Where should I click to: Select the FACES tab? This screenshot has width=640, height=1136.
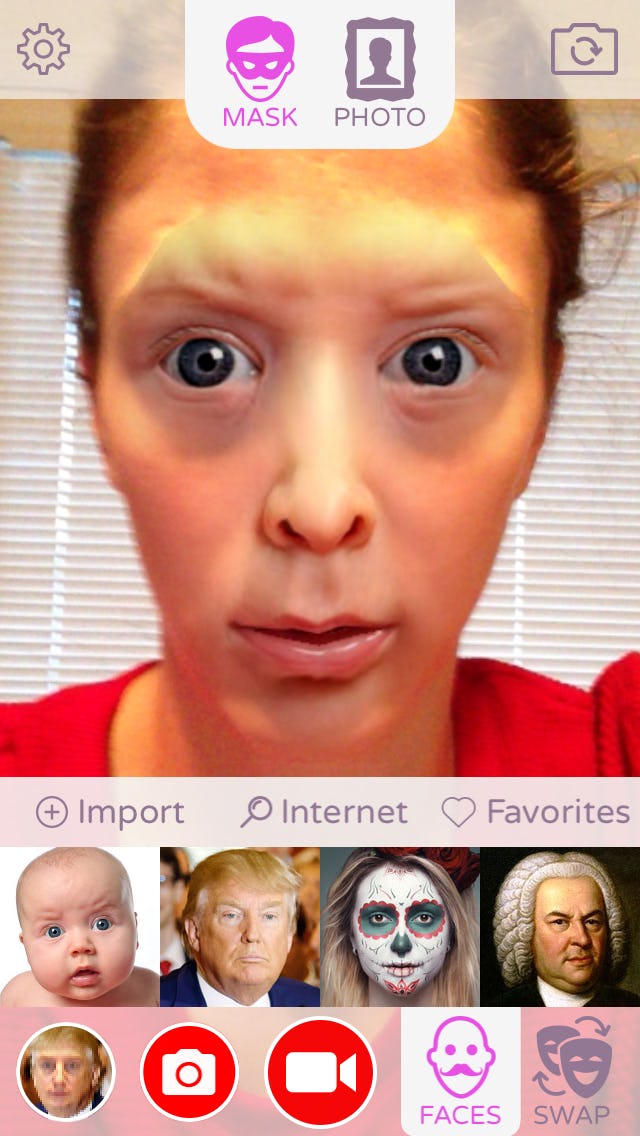460,1072
